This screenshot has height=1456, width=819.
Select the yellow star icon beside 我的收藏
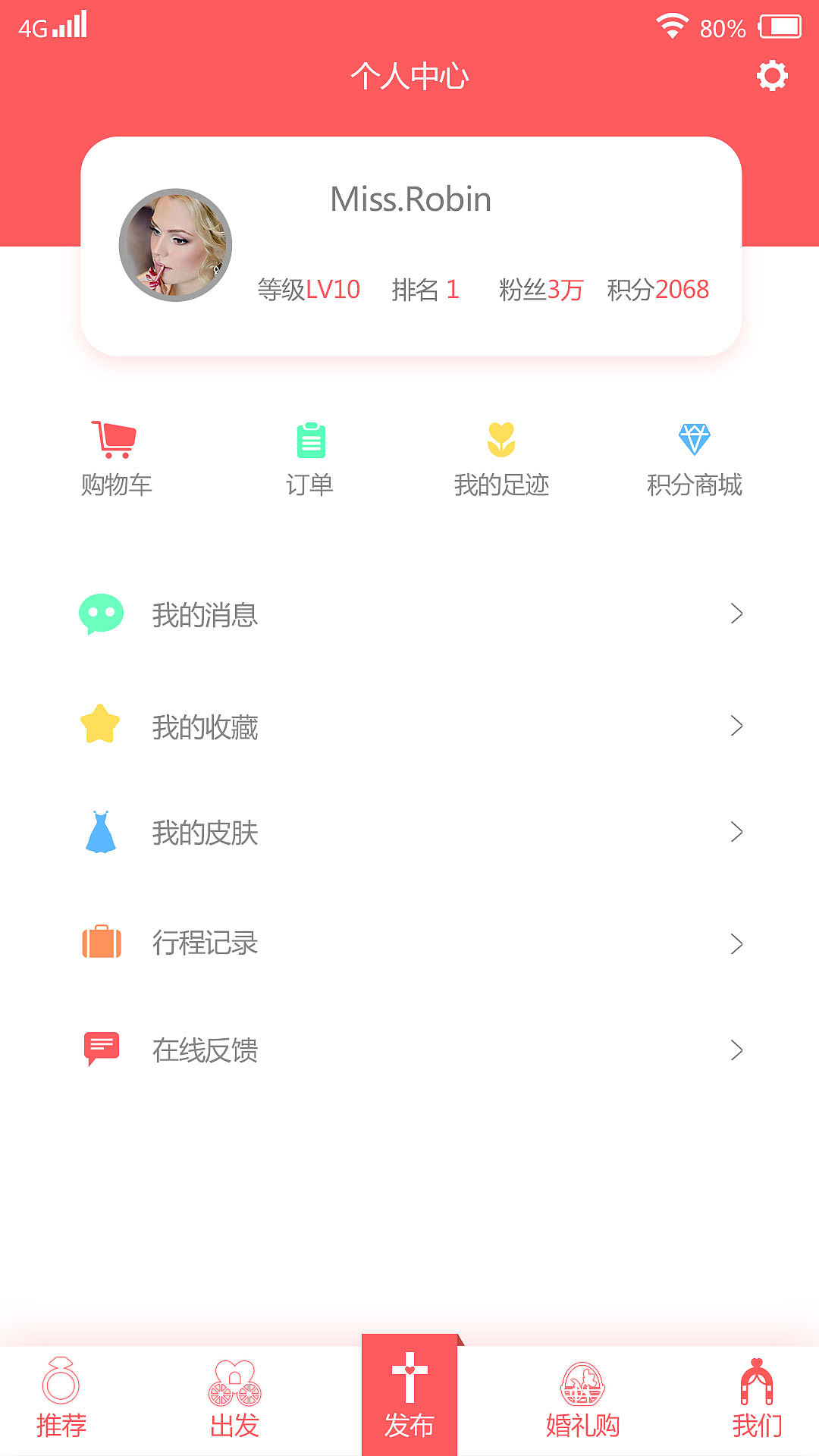point(101,725)
